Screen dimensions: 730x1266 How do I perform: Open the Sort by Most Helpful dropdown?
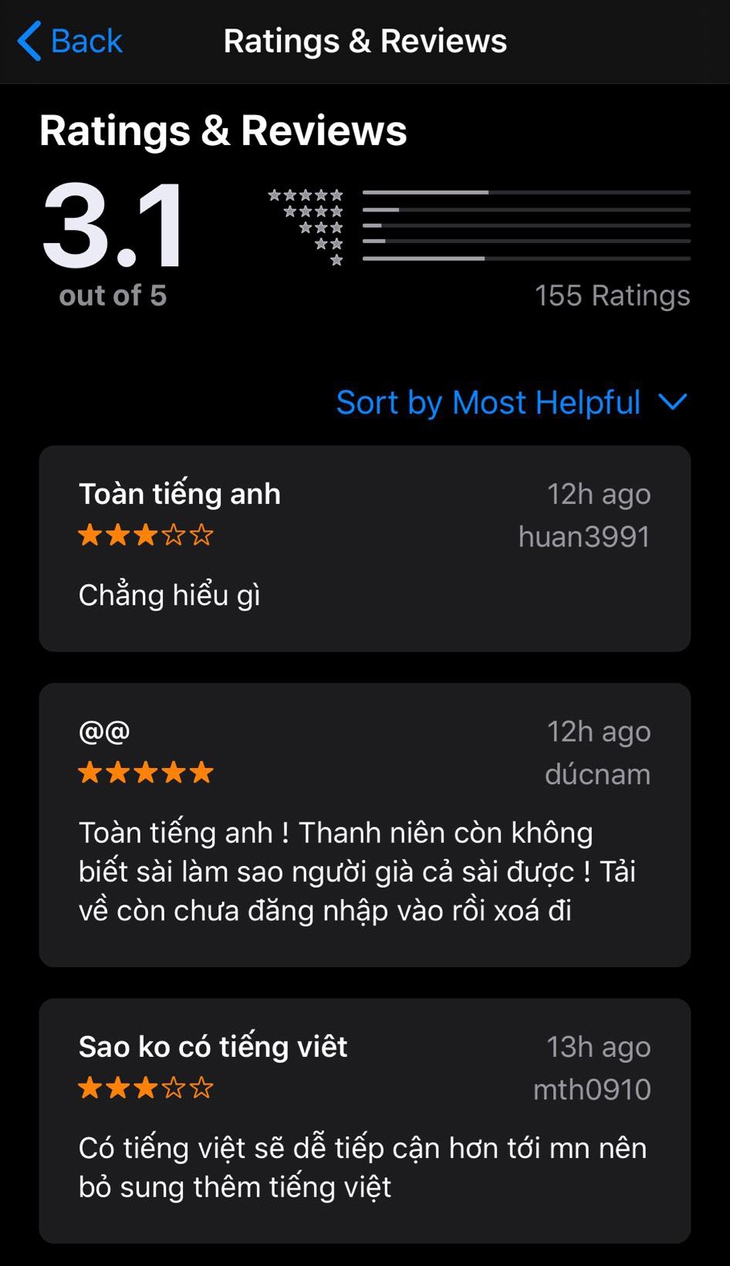(511, 402)
